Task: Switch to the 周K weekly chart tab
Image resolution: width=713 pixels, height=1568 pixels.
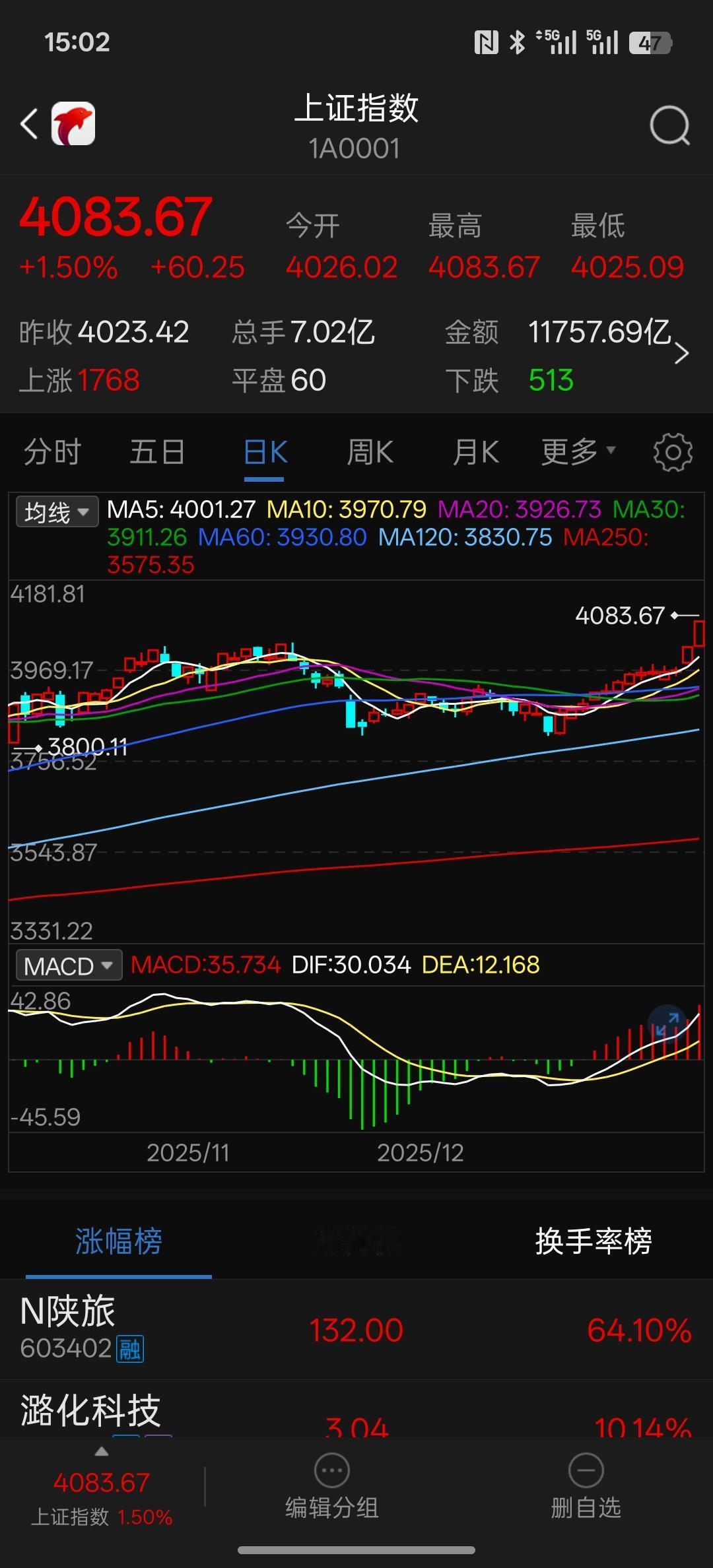Action: click(x=370, y=453)
